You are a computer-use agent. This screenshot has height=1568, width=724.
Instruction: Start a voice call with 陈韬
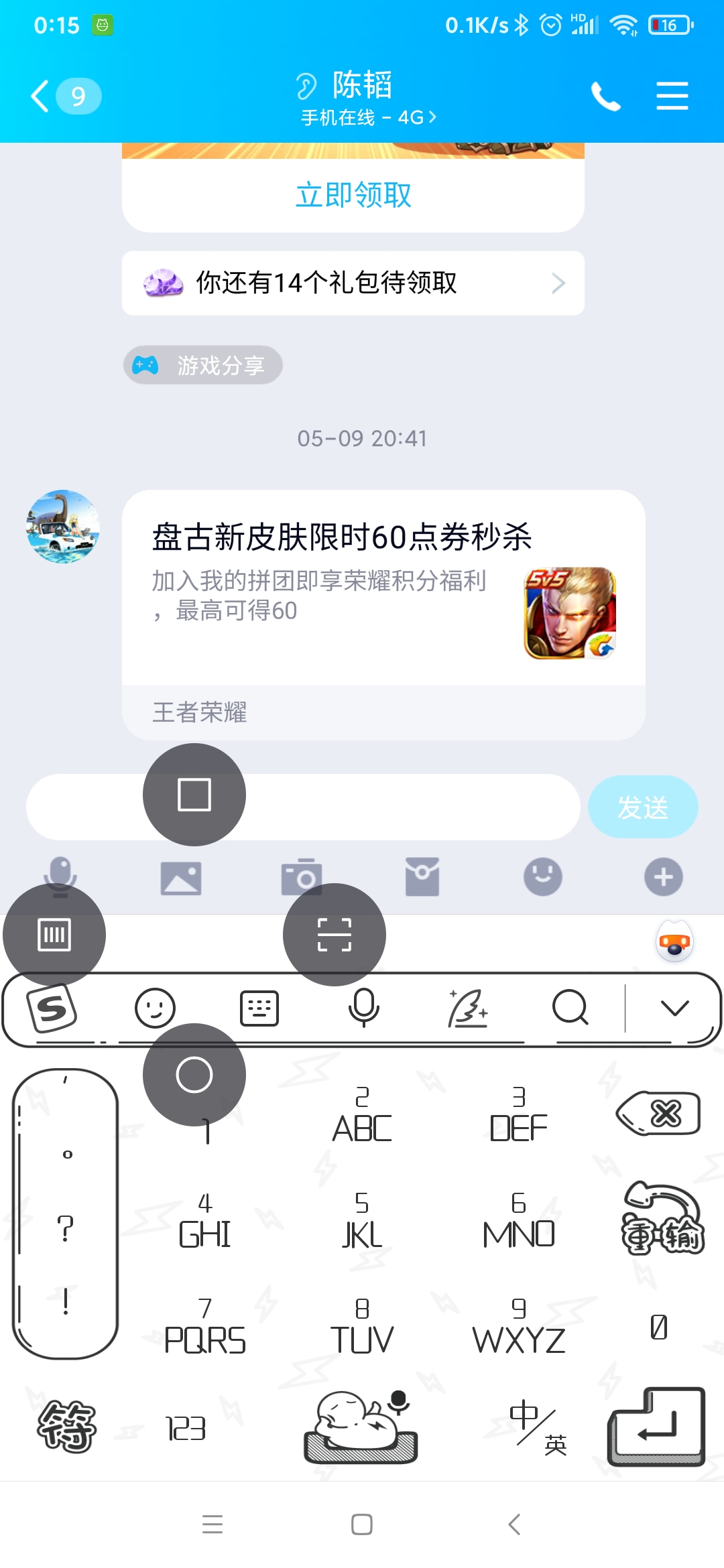(x=605, y=96)
